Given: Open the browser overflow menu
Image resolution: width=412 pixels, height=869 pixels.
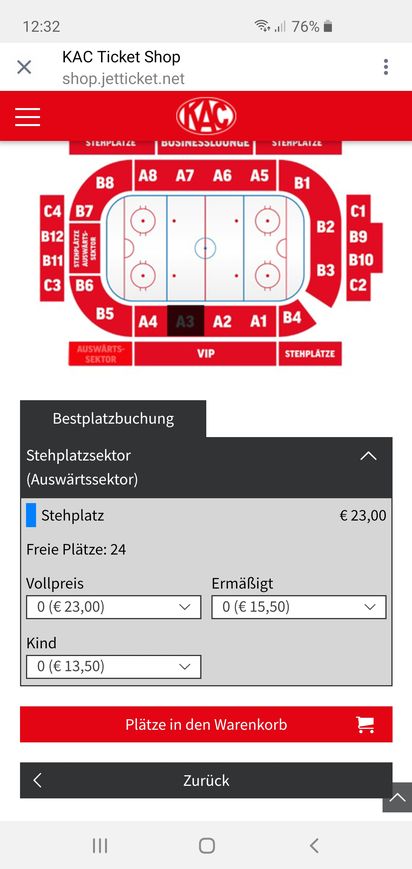Looking at the screenshot, I should (386, 67).
